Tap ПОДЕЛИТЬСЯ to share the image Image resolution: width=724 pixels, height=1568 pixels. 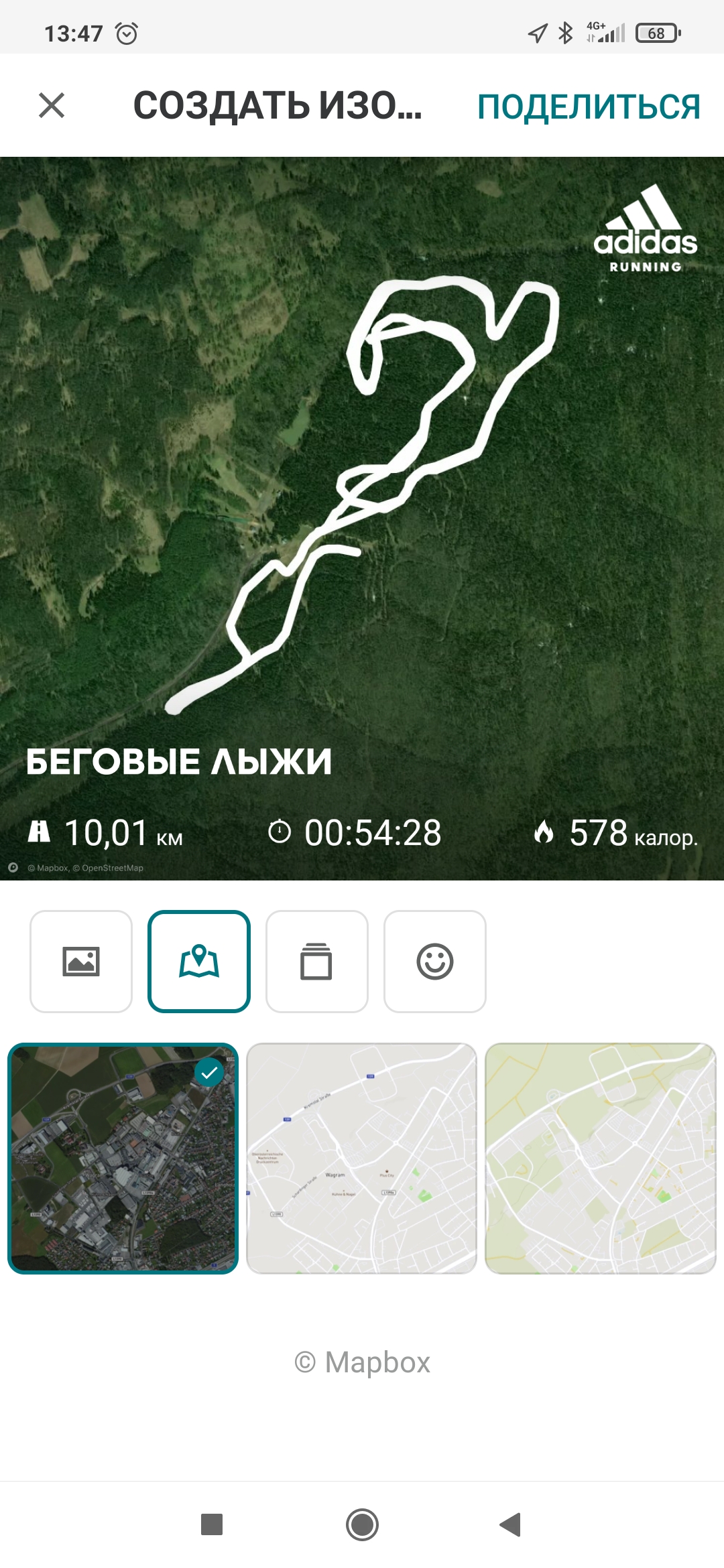pos(589,107)
